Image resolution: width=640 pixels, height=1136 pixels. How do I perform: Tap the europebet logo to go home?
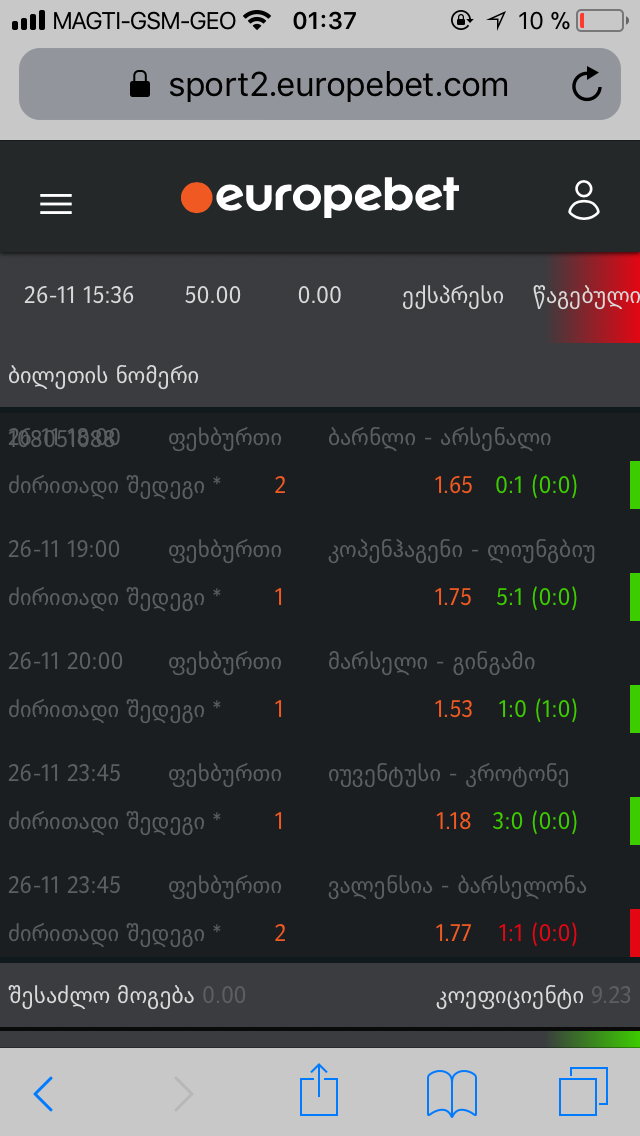[320, 197]
